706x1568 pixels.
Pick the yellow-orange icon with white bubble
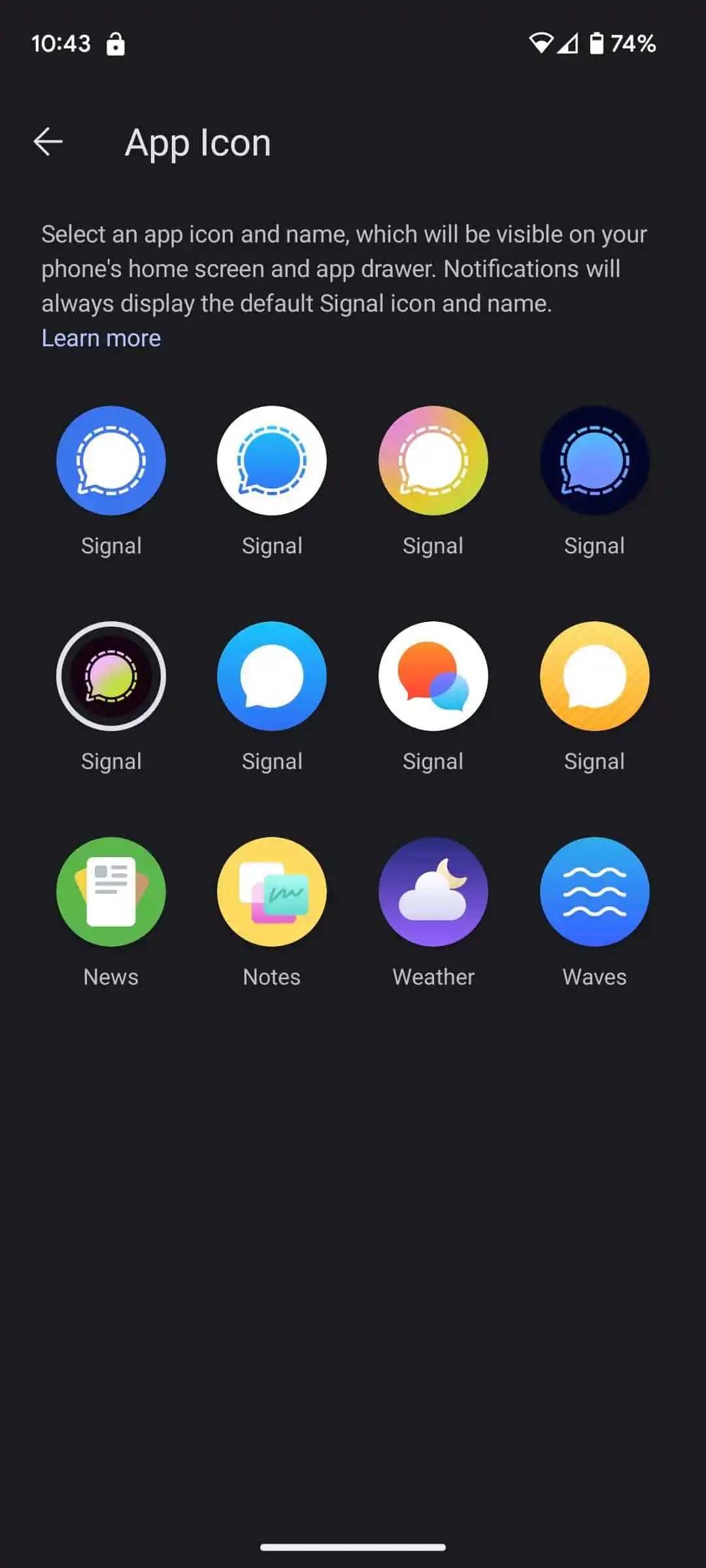(x=594, y=676)
